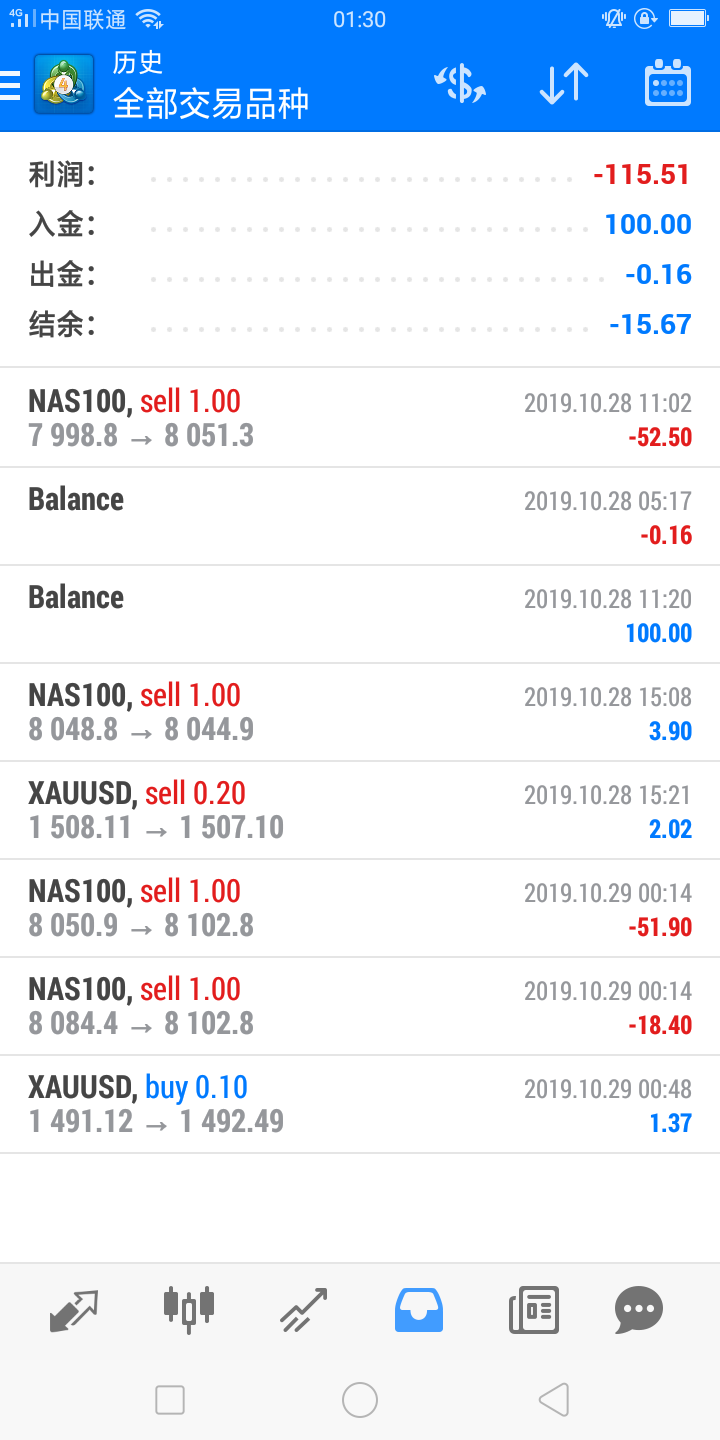Viewport: 720px width, 1440px height.
Task: Open the NAS100 sell trade with -52.50
Action: click(360, 418)
